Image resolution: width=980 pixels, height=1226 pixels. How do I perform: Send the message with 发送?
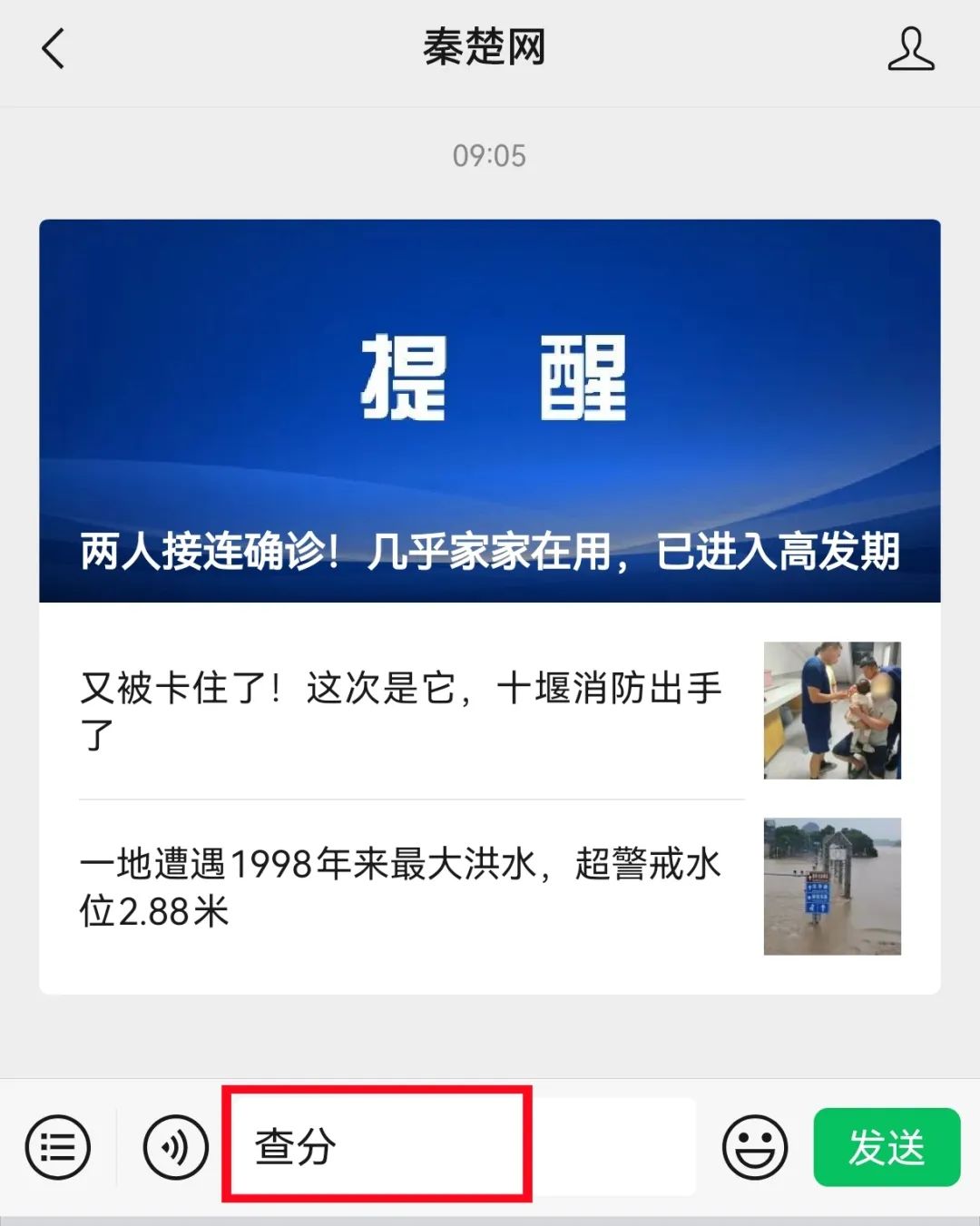pos(886,1147)
